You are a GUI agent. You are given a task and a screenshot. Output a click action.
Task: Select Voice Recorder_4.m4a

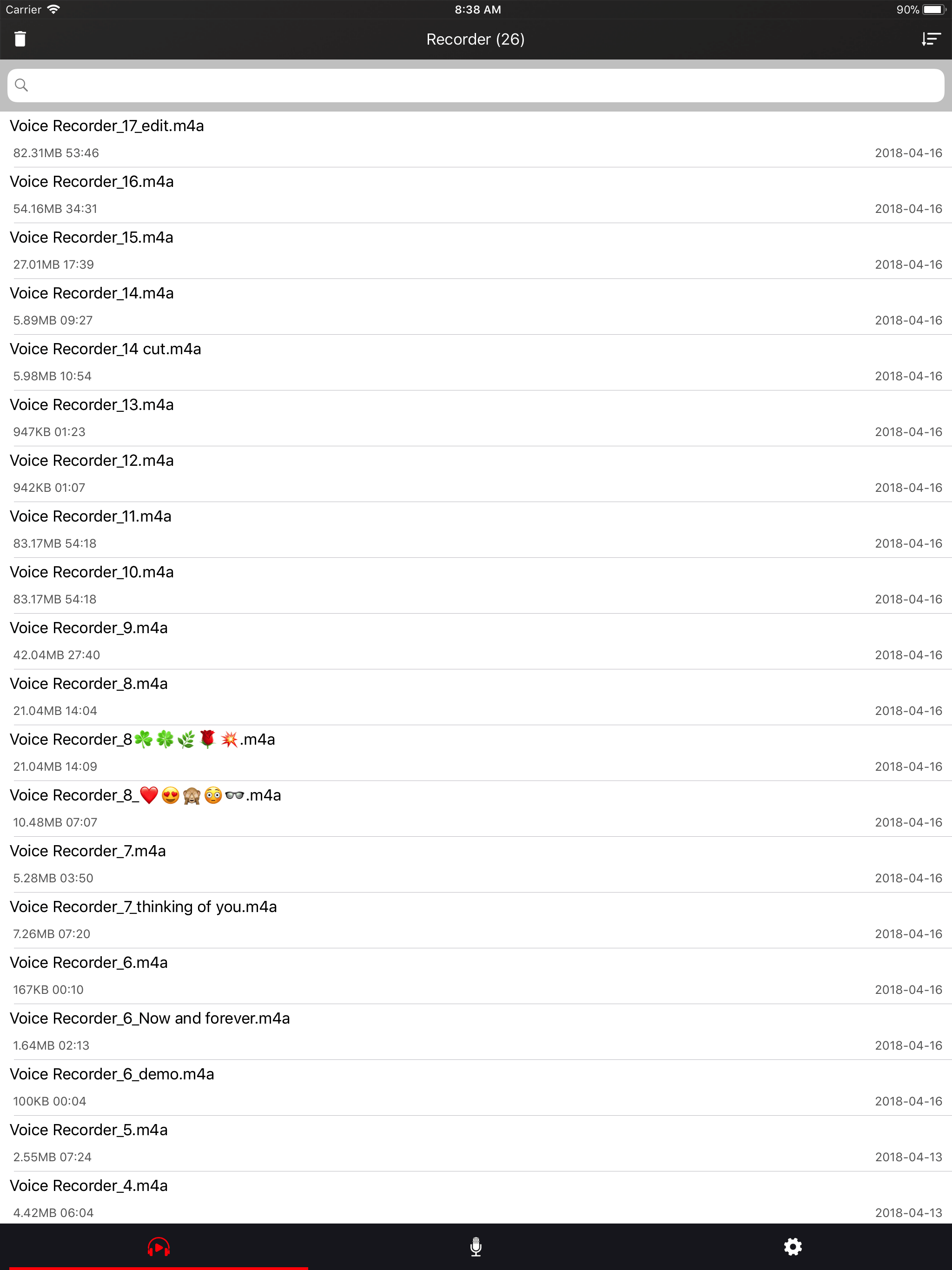coord(89,1185)
